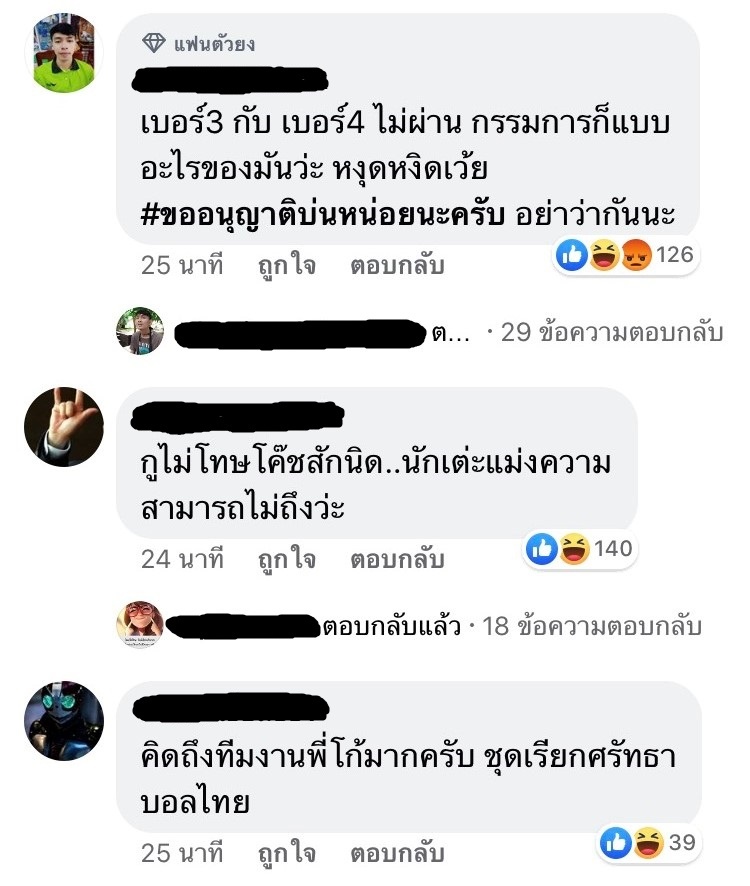Viewport: 750px width, 886px height.
Task: Like the comment starting "เบอร์3 กับ เบอร์4"
Action: coord(285,267)
